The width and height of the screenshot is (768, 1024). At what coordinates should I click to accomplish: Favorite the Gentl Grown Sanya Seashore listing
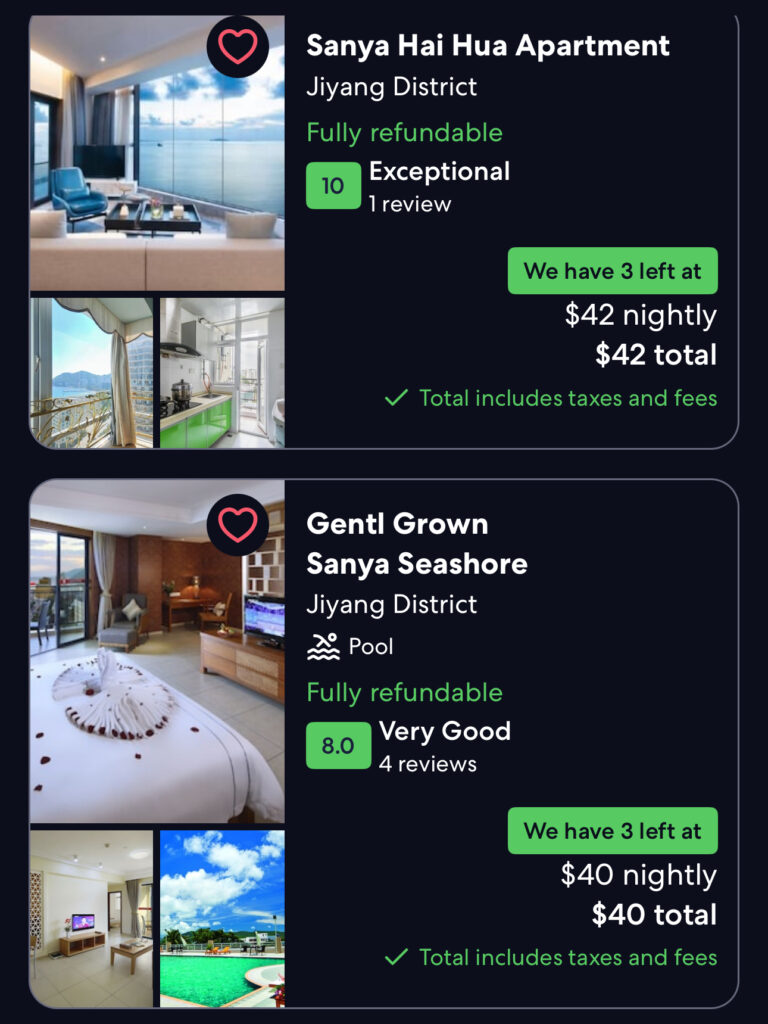coord(238,525)
